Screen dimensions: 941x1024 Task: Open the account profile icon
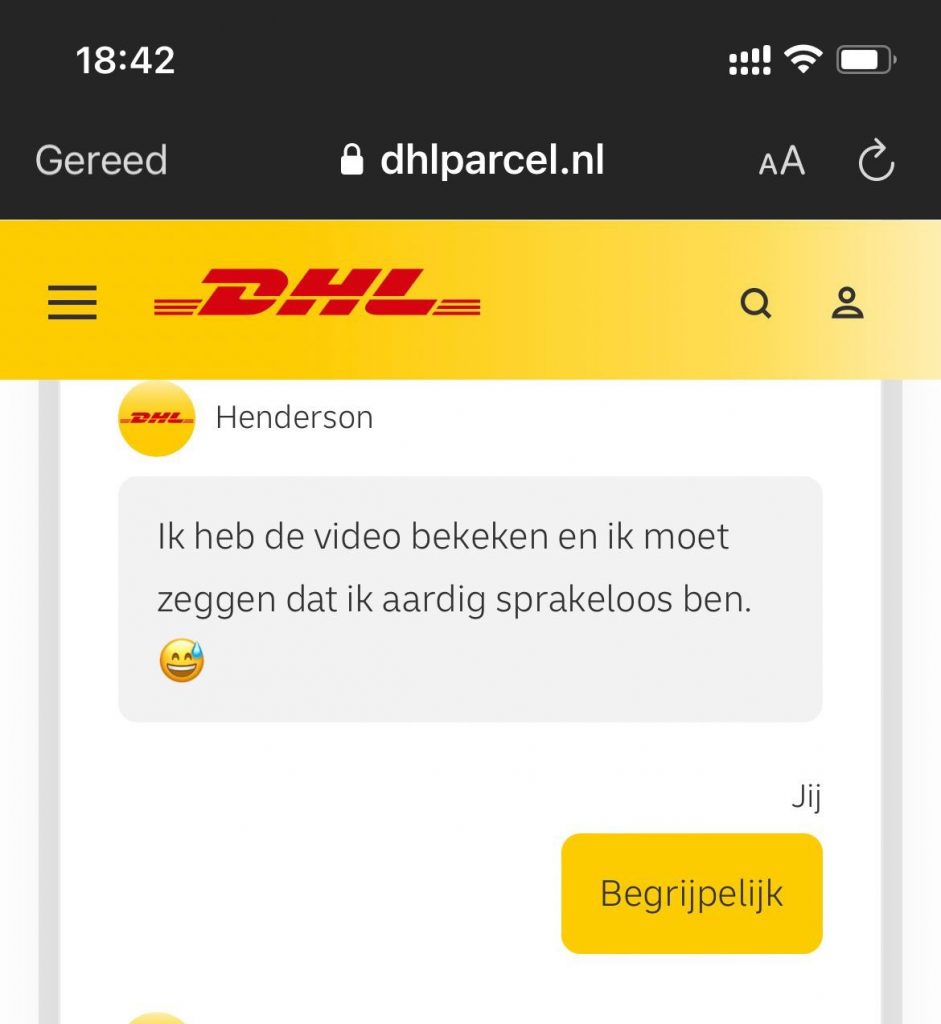(x=847, y=302)
